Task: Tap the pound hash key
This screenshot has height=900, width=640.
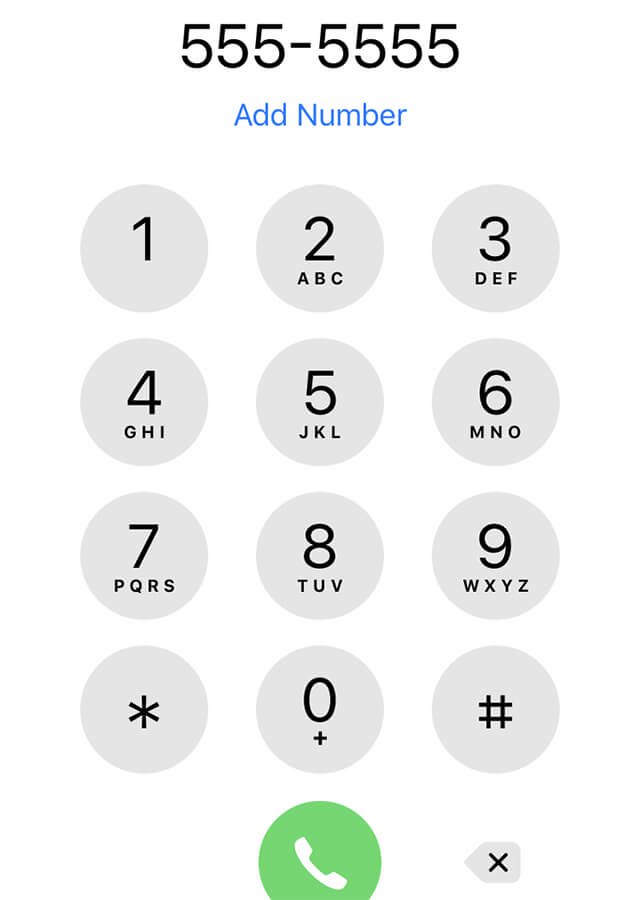Action: [496, 710]
